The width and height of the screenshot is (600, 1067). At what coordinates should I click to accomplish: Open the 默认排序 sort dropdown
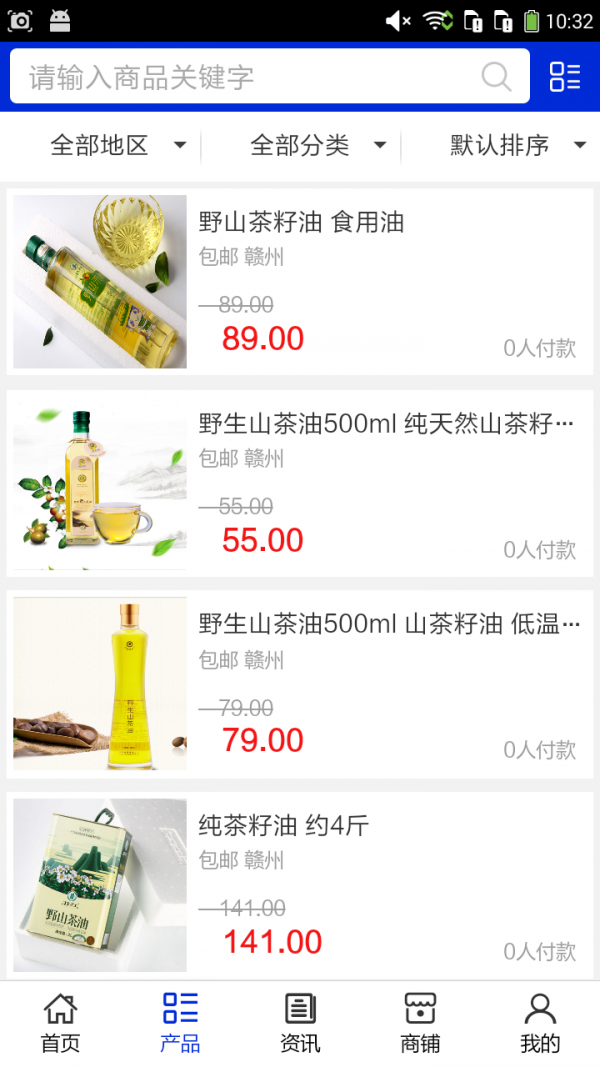pyautogui.click(x=517, y=145)
